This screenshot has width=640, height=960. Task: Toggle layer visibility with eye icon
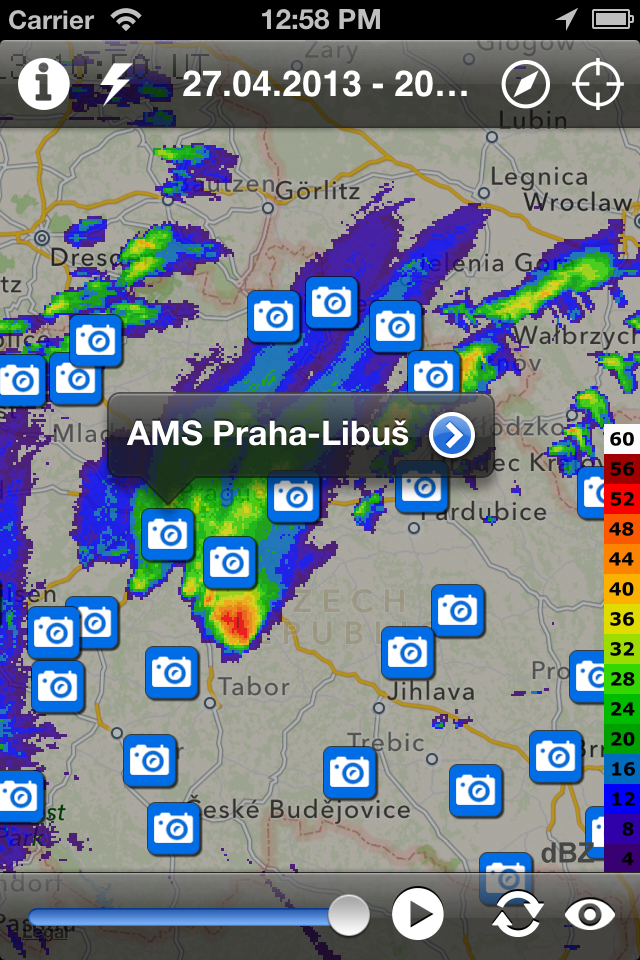tap(590, 914)
